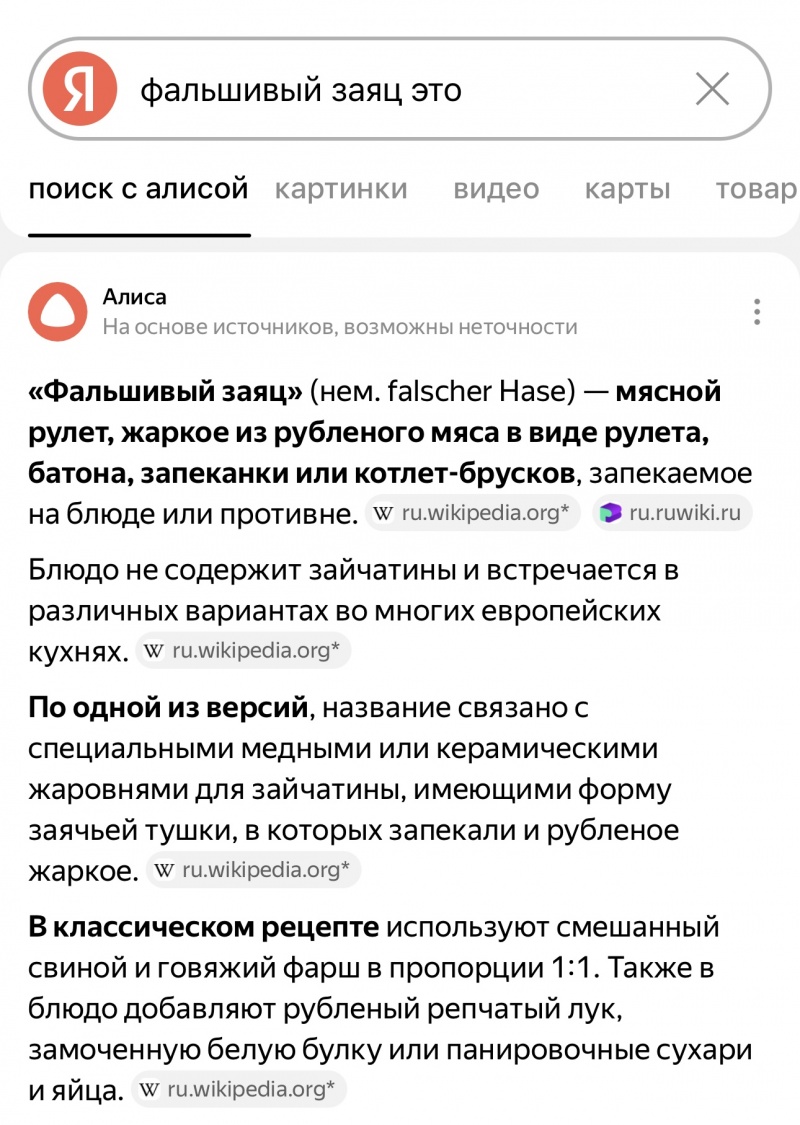This screenshot has width=800, height=1125.
Task: Switch to the «видео» tab
Action: tap(496, 189)
